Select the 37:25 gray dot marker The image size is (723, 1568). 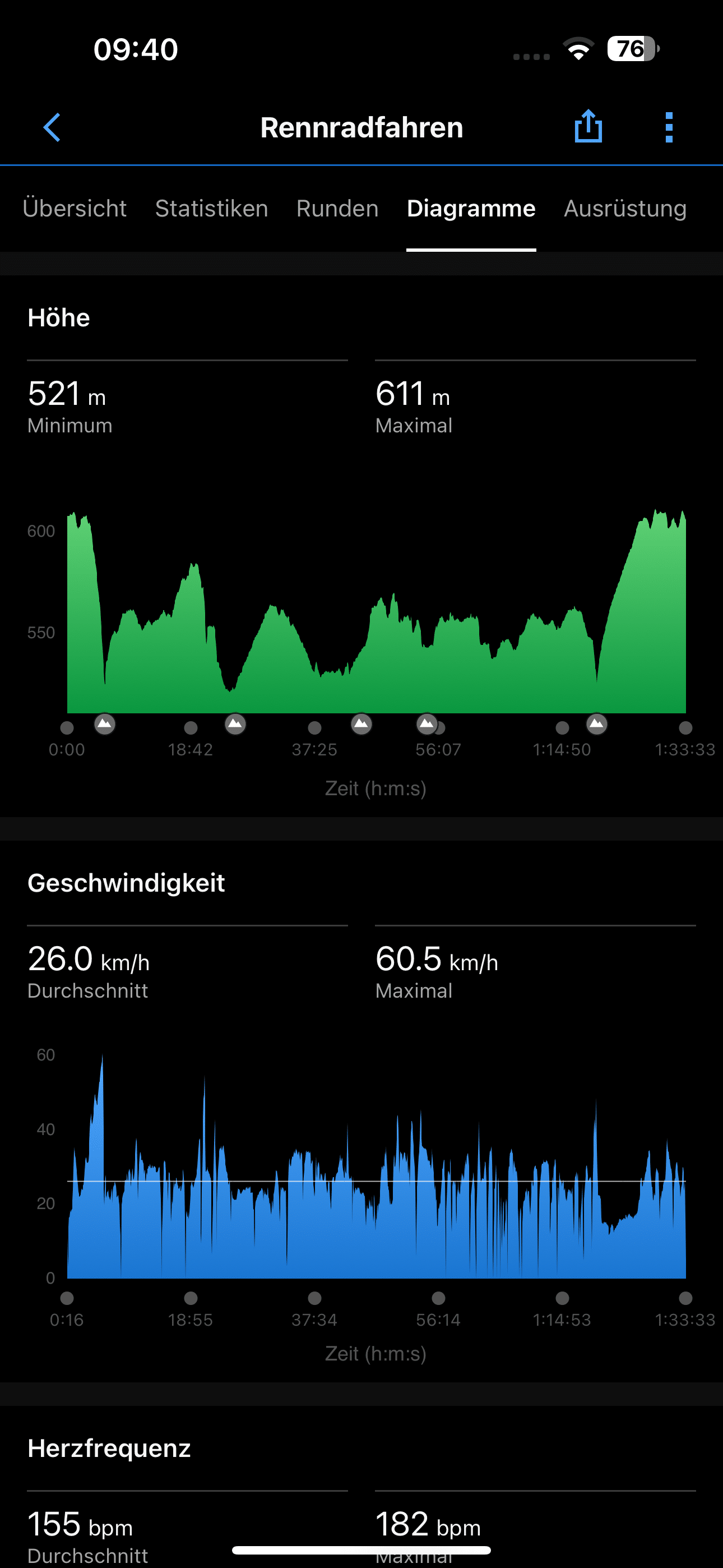(x=314, y=727)
